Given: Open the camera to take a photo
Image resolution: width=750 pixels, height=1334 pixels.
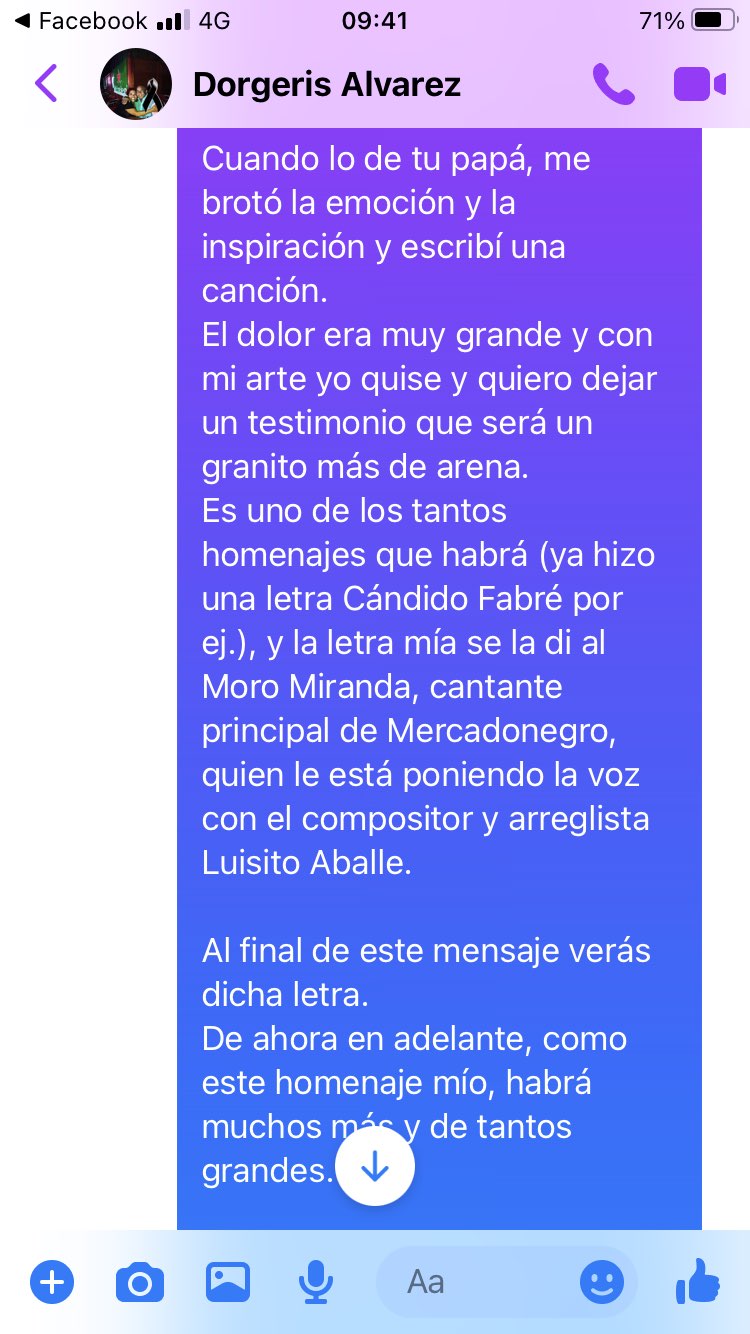Looking at the screenshot, I should point(140,1281).
